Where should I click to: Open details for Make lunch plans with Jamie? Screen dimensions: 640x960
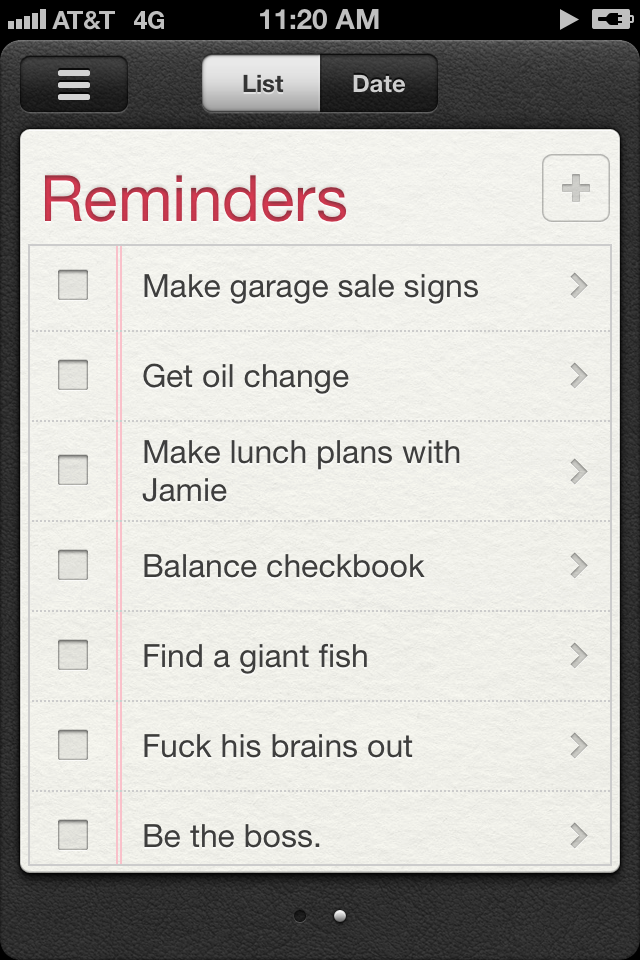[x=578, y=471]
